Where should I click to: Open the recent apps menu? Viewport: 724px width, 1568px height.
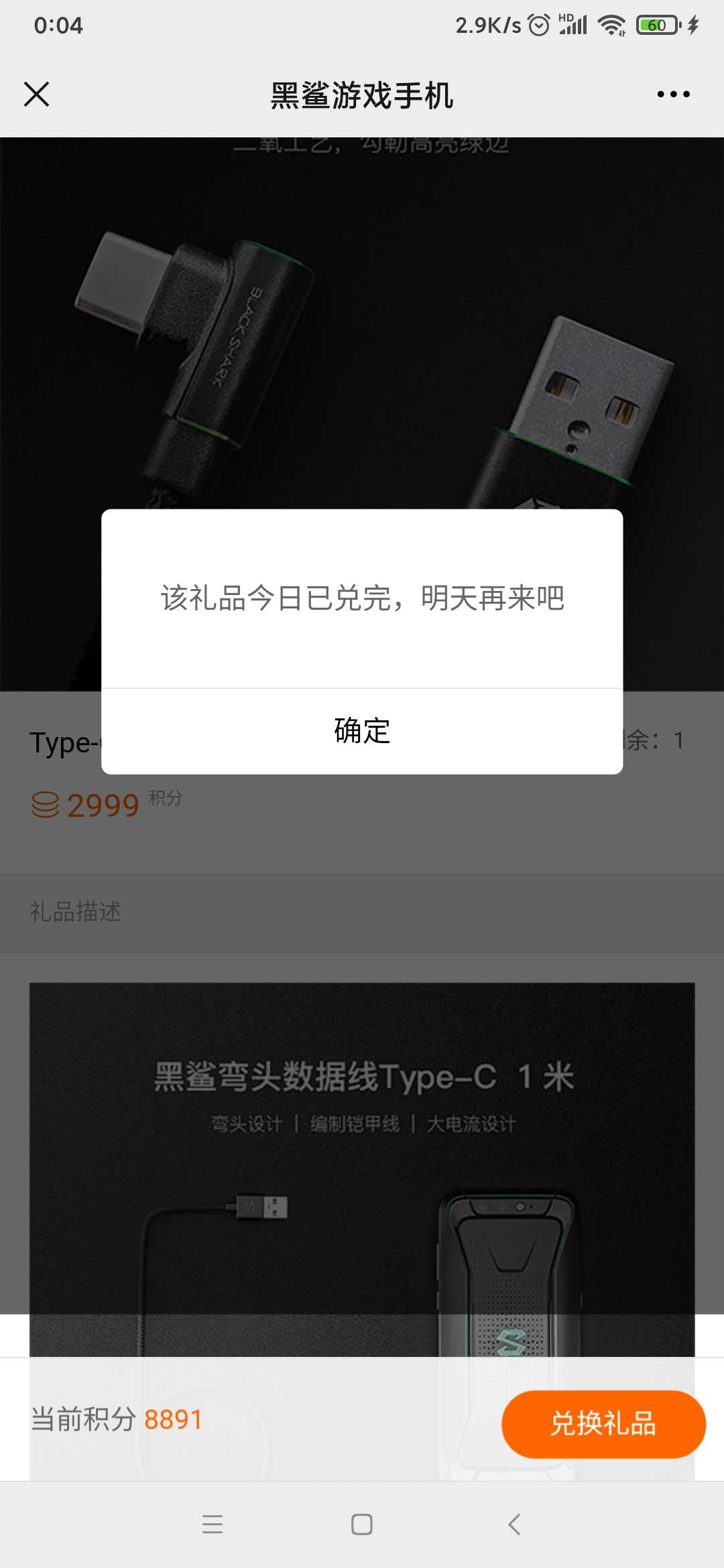[x=213, y=1524]
